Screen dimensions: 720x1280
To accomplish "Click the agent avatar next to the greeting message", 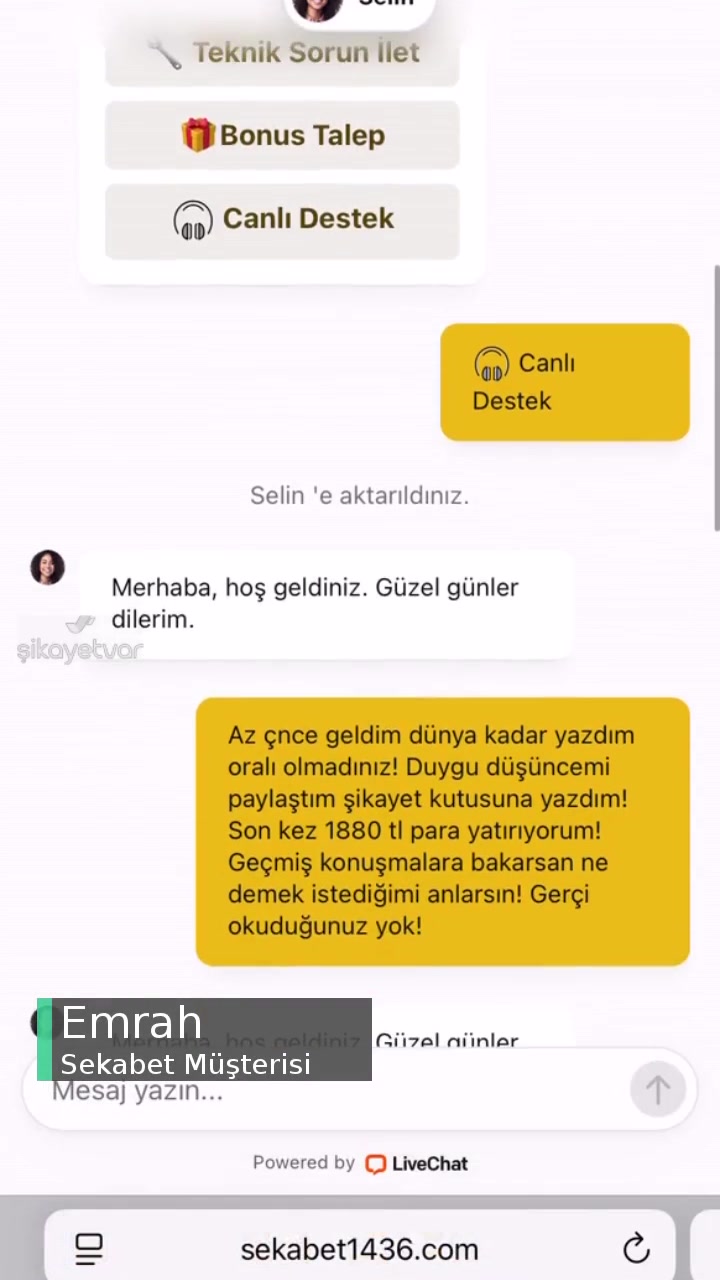I will (47, 567).
